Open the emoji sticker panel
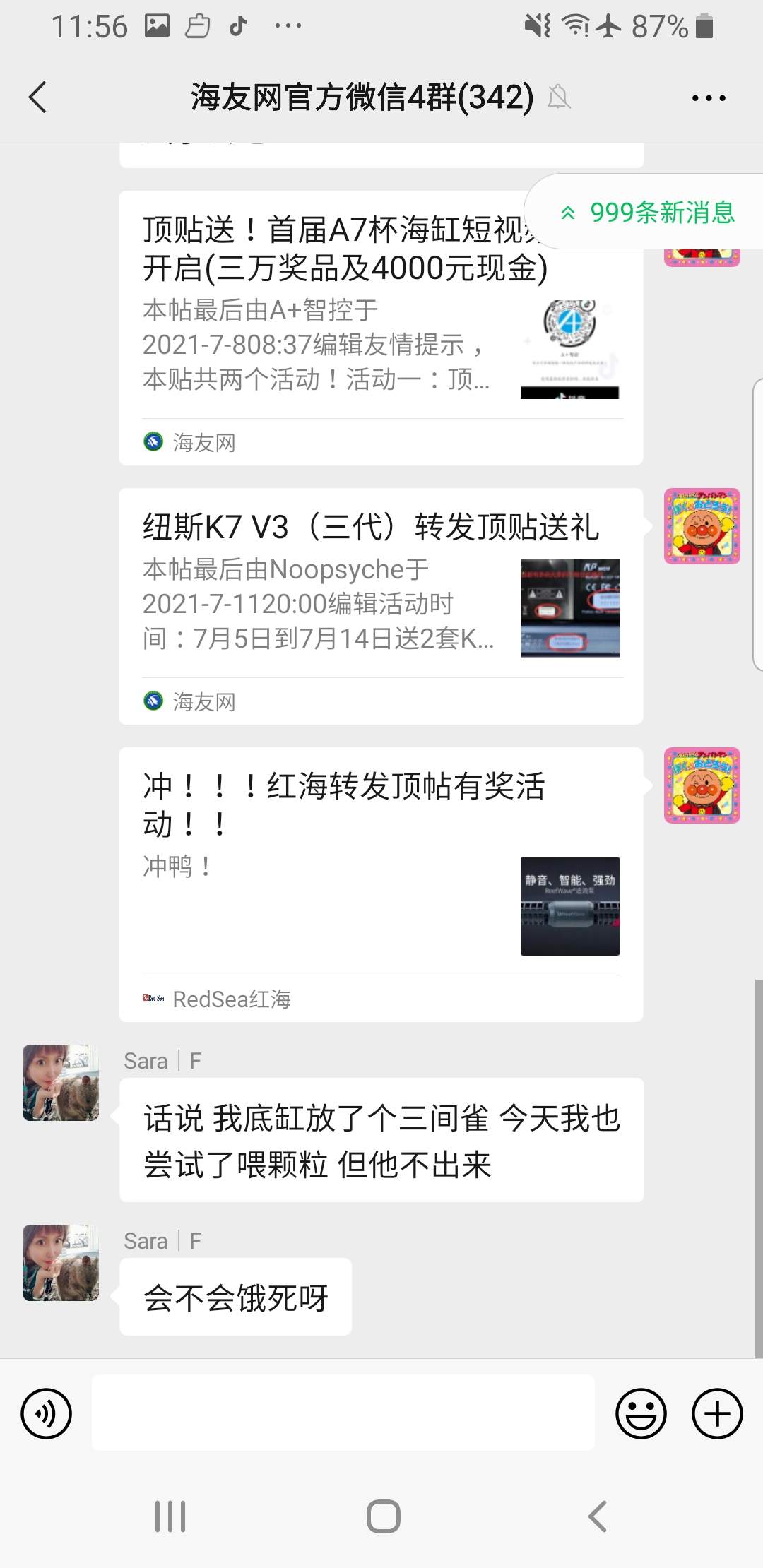This screenshot has width=763, height=1568. click(641, 1413)
